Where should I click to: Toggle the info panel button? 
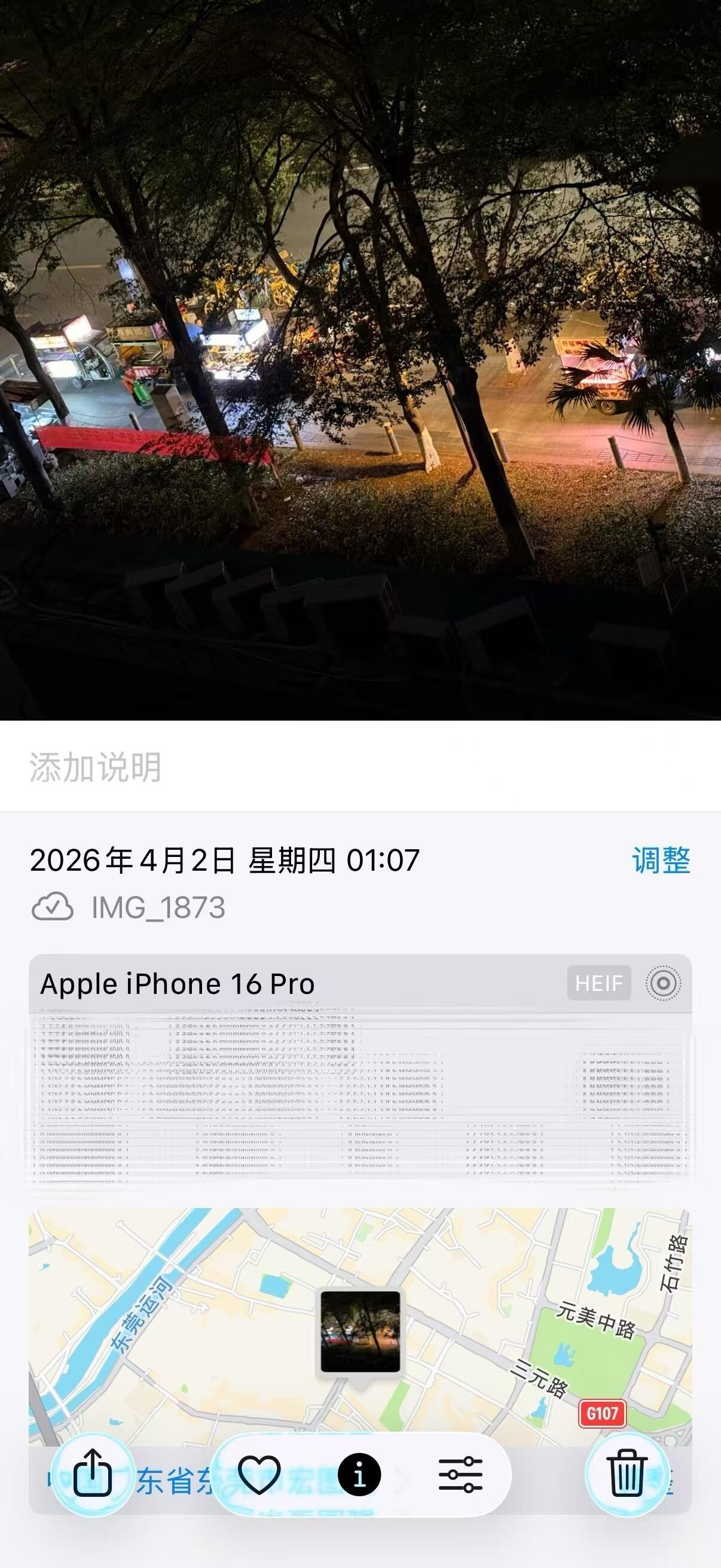coord(359,1474)
